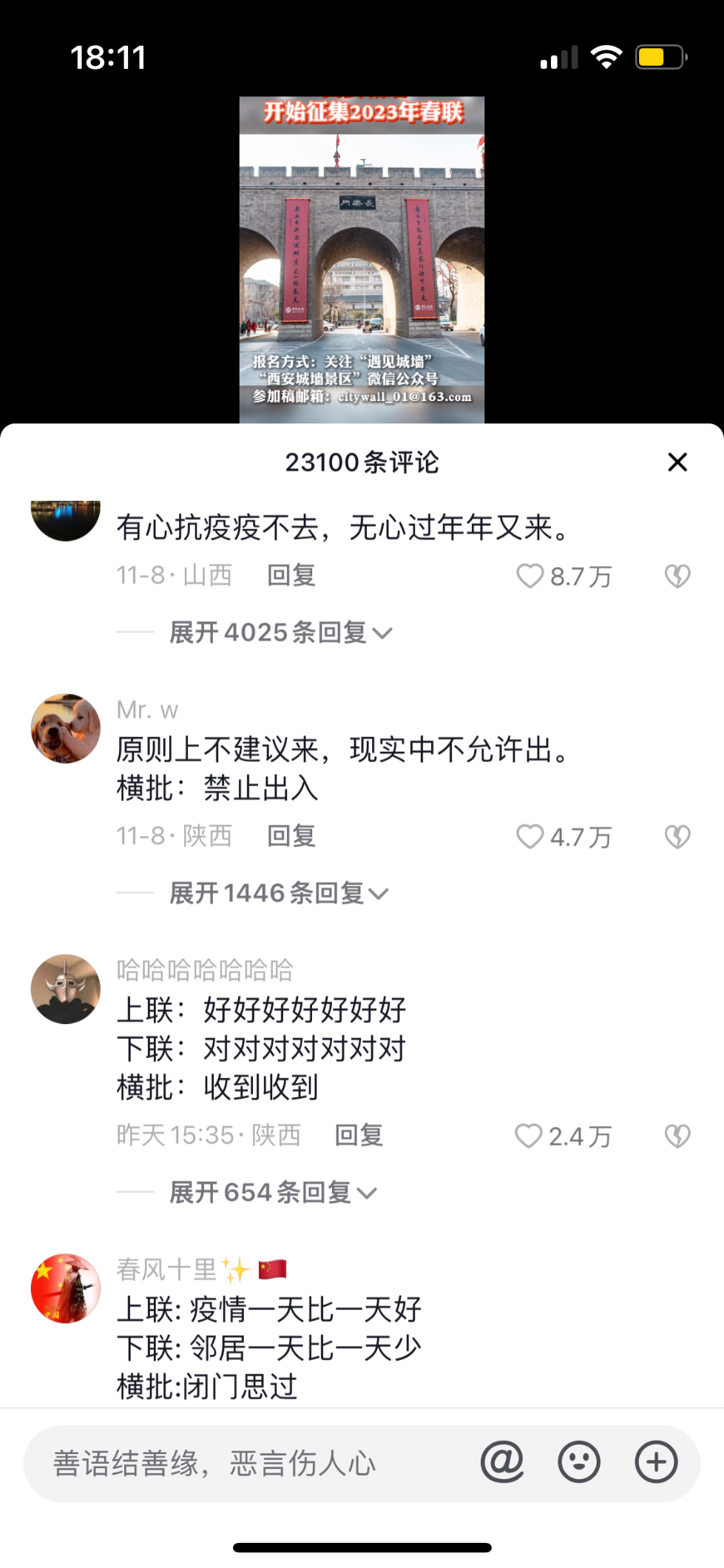Dislike Mr. w's comment
This screenshot has width=724, height=1568.
click(x=677, y=837)
